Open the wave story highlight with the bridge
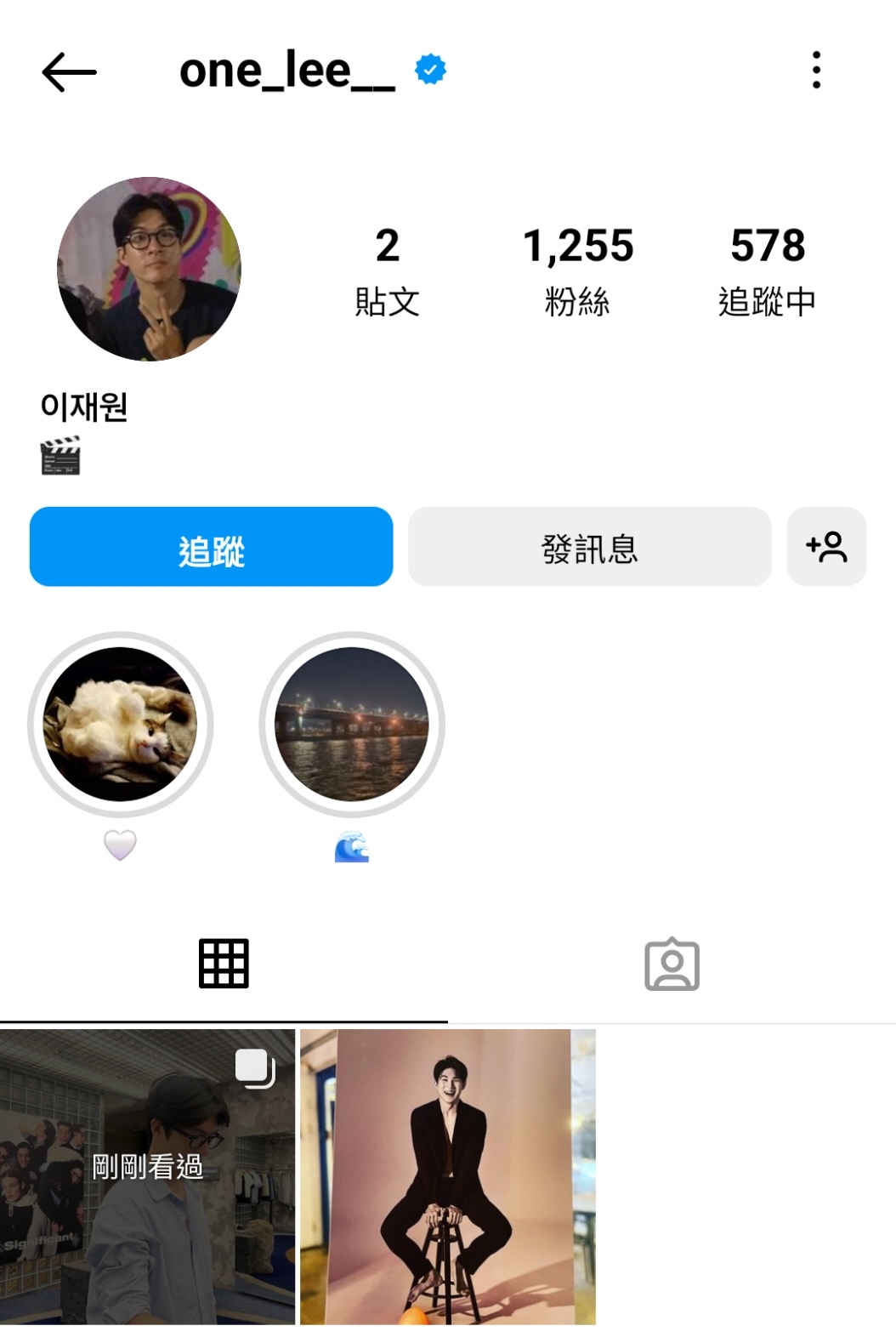 pyautogui.click(x=352, y=725)
